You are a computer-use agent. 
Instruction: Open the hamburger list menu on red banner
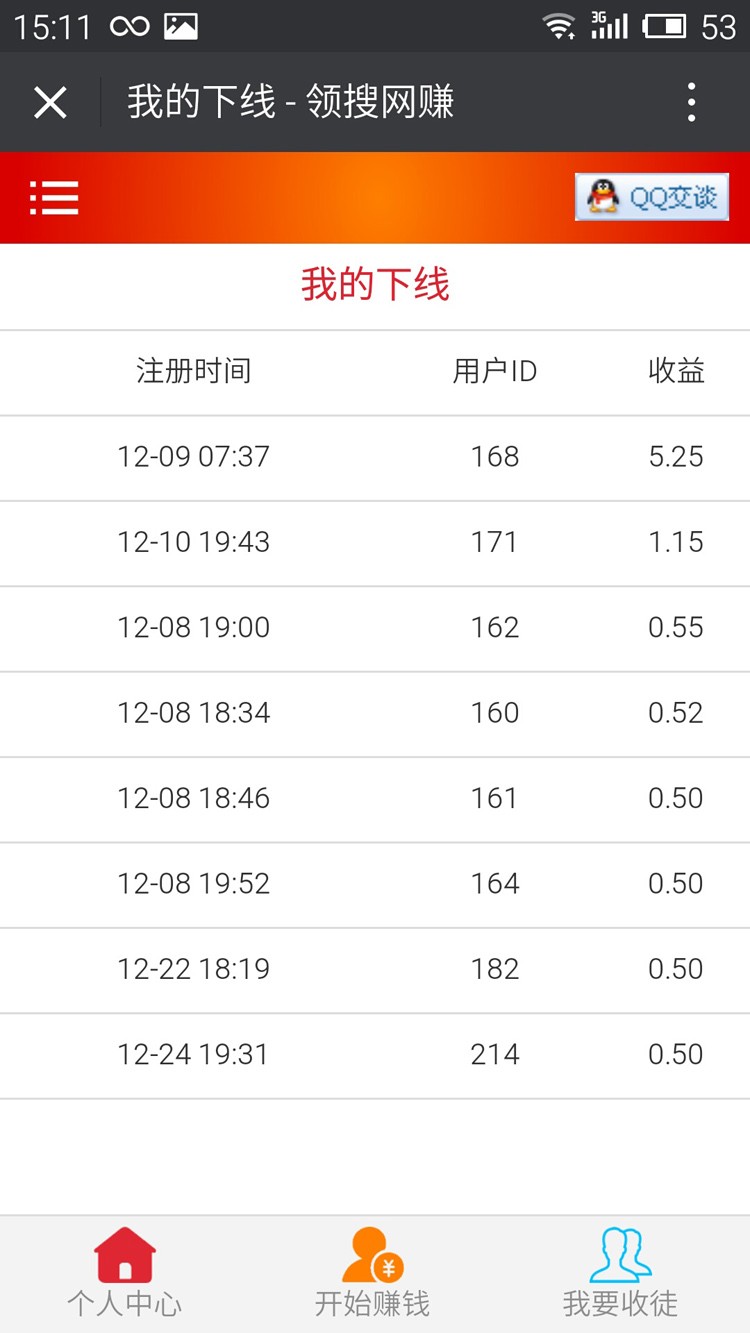[x=54, y=197]
